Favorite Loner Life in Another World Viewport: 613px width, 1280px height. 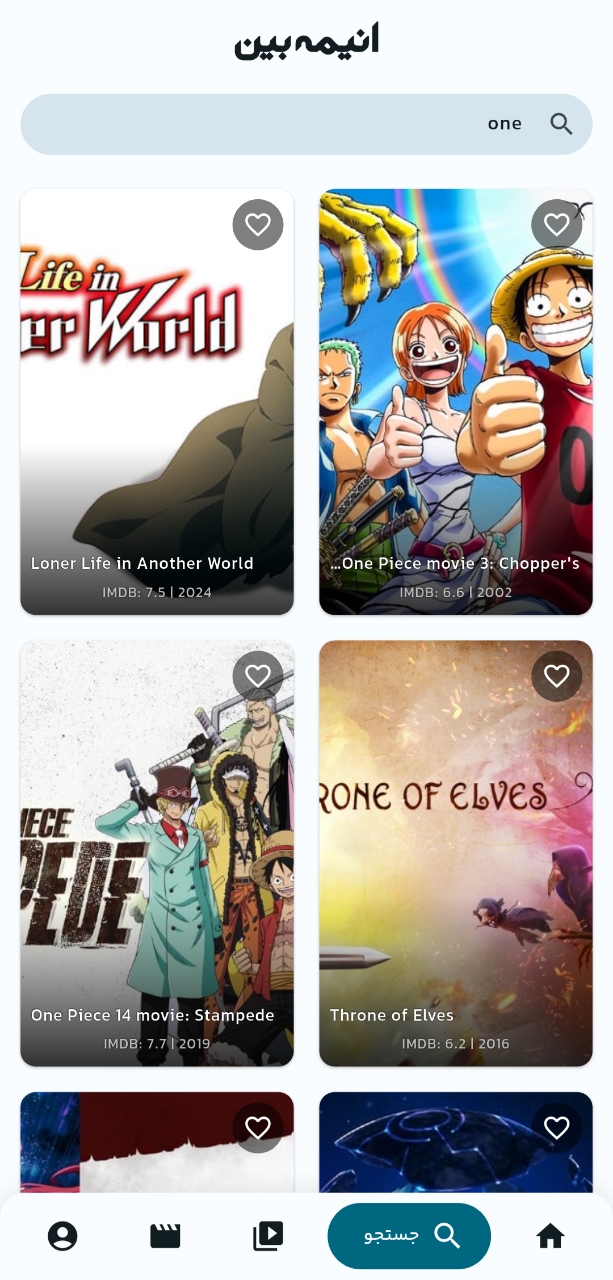tap(258, 225)
